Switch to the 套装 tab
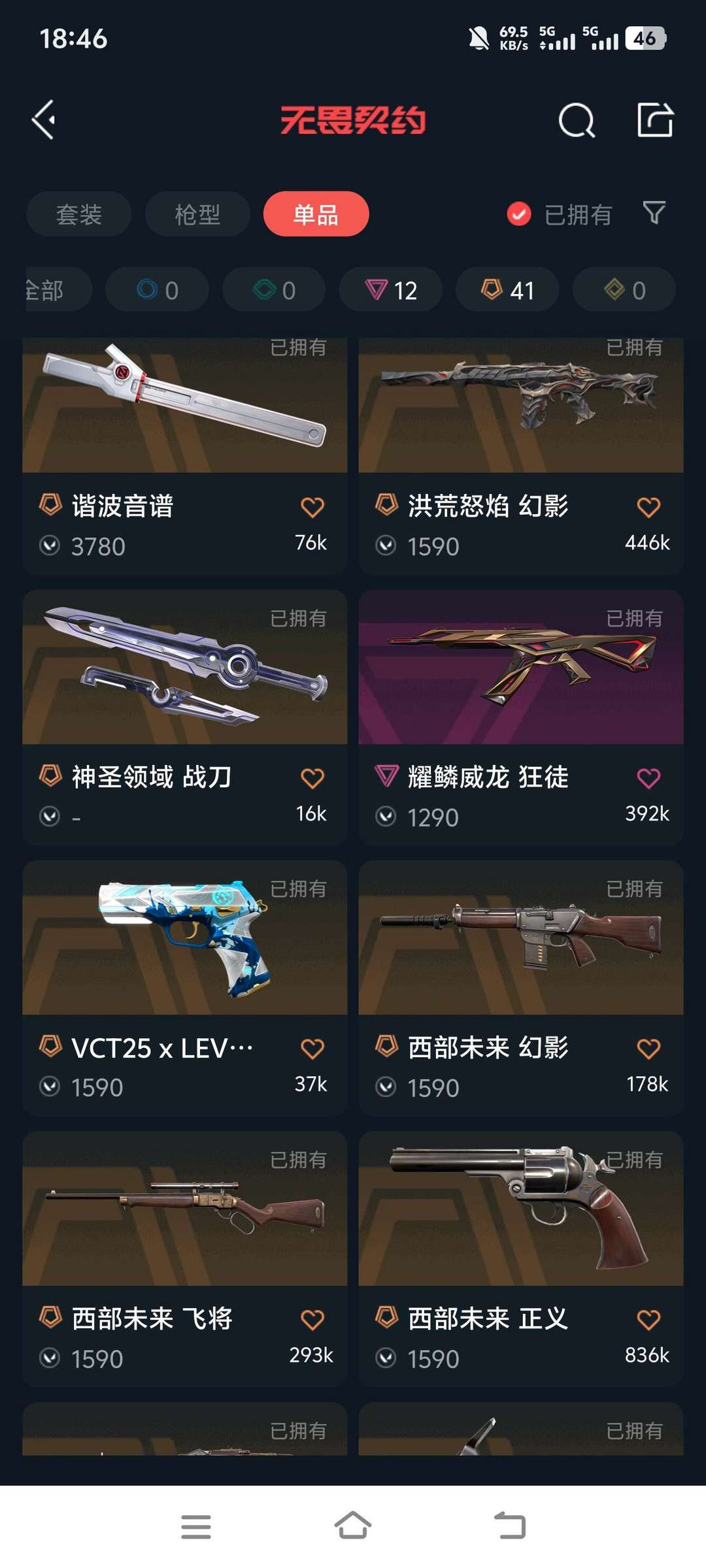Image resolution: width=706 pixels, height=1568 pixels. tap(79, 214)
